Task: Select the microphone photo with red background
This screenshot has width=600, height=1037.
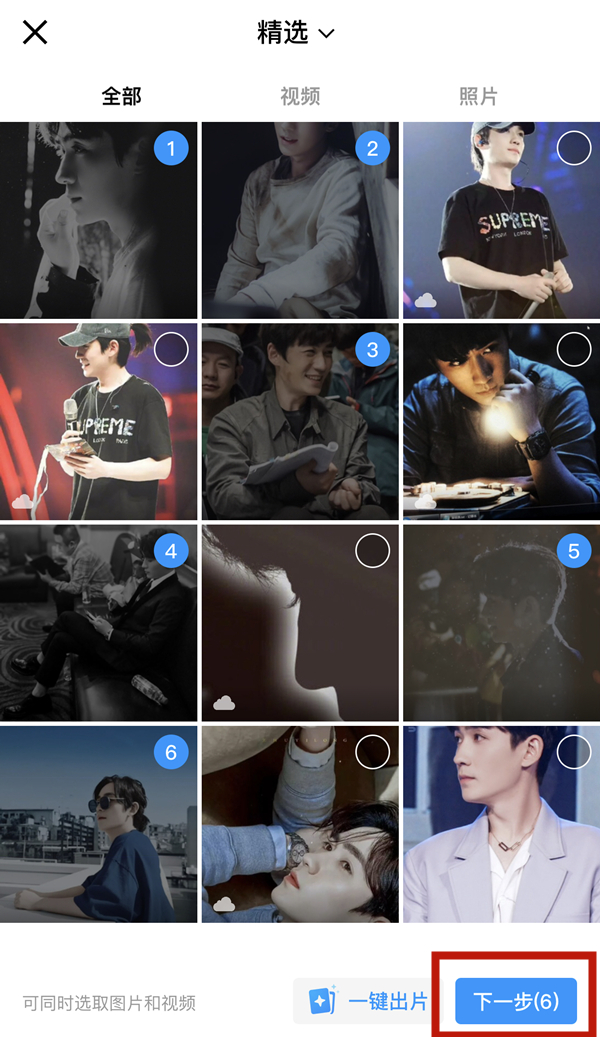Action: coord(171,350)
